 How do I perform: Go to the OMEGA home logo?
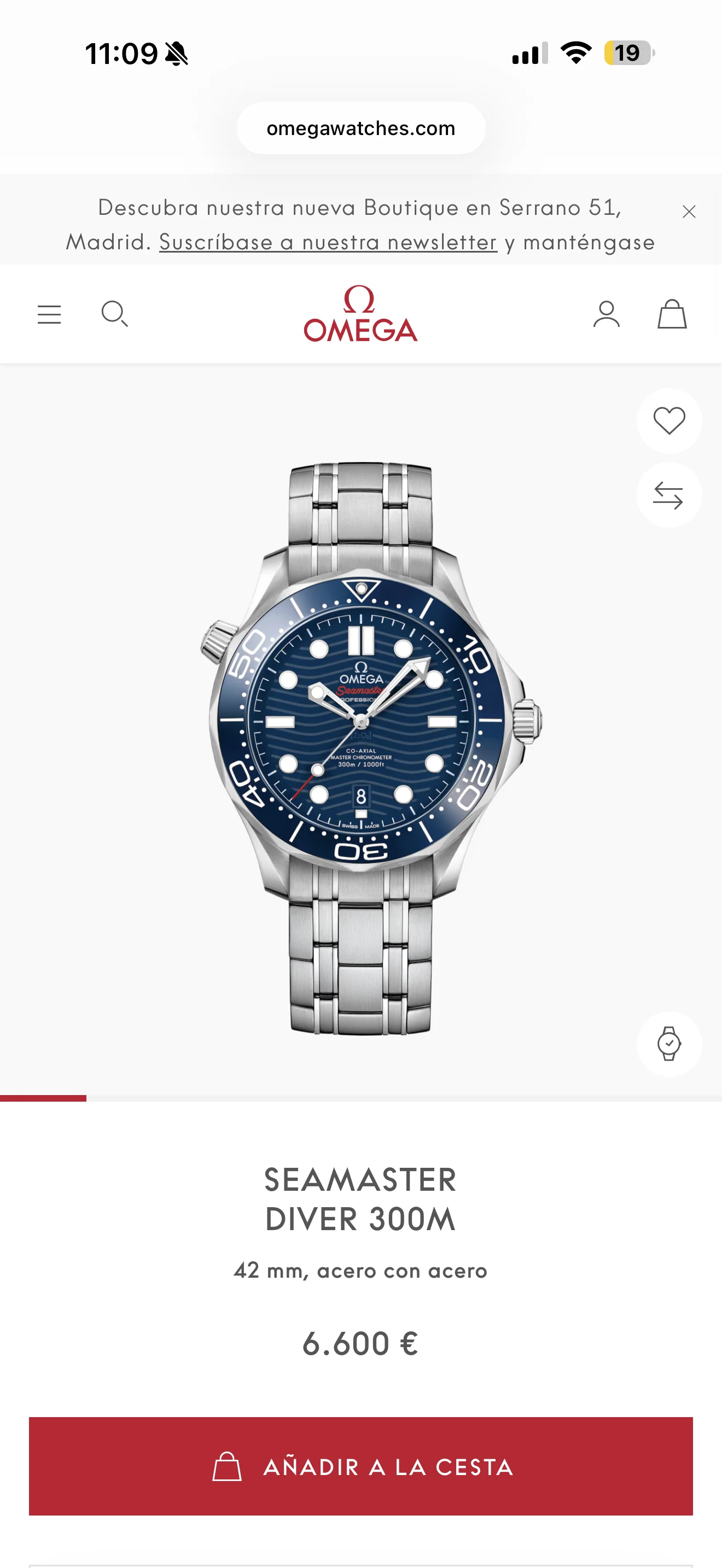click(360, 314)
